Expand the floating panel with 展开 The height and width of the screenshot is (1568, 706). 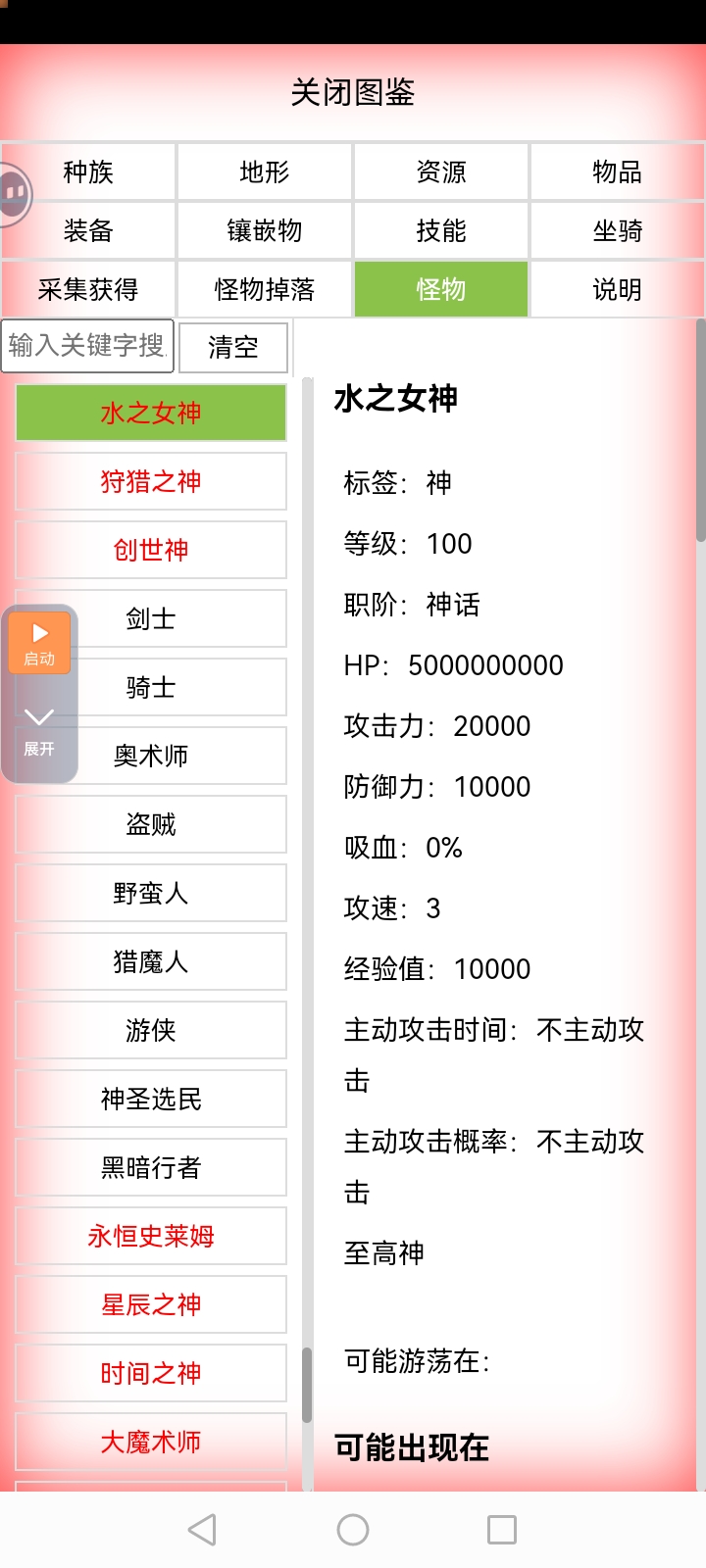[x=39, y=730]
